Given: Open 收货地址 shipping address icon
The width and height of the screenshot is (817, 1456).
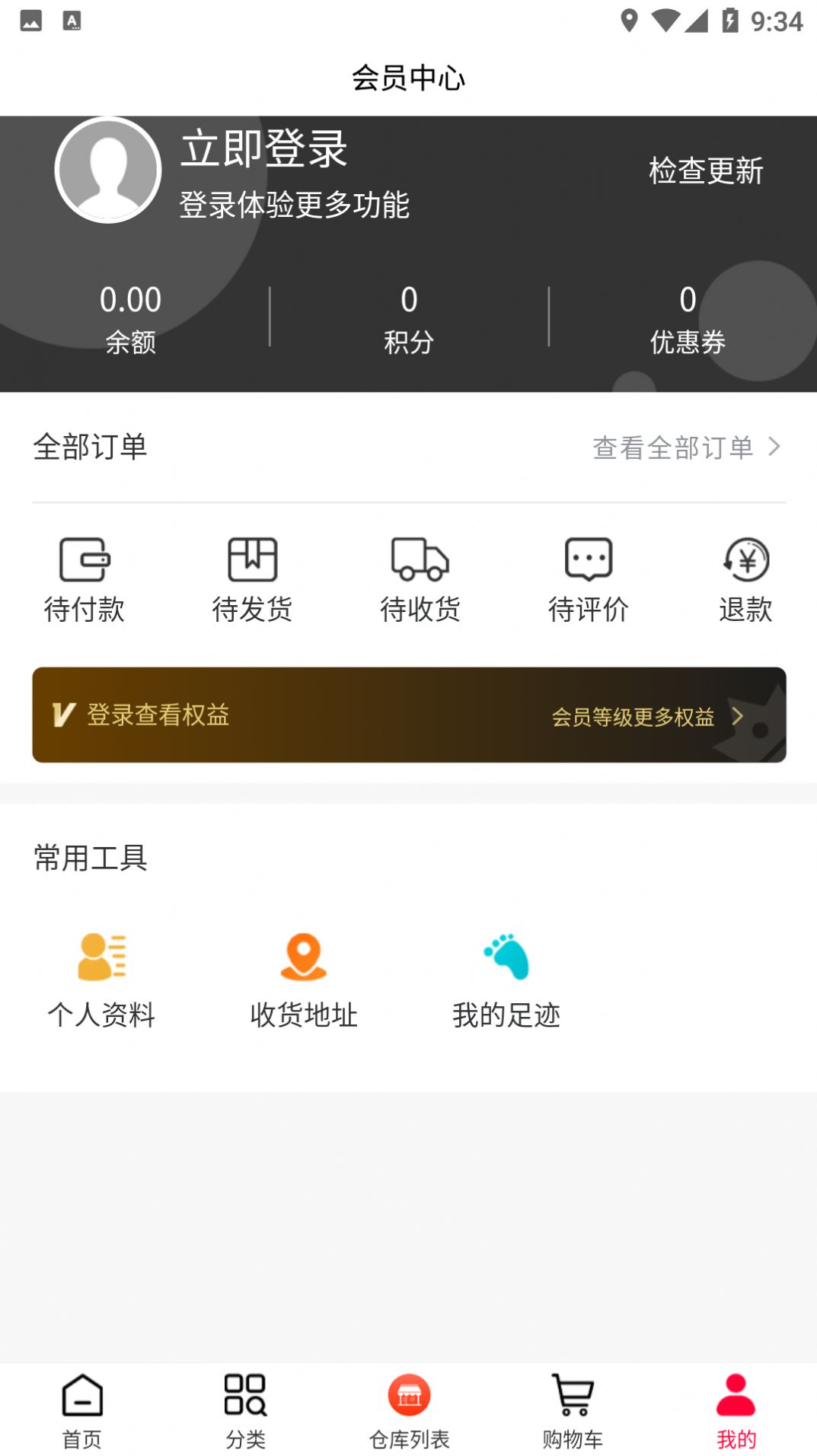Looking at the screenshot, I should click(x=304, y=957).
